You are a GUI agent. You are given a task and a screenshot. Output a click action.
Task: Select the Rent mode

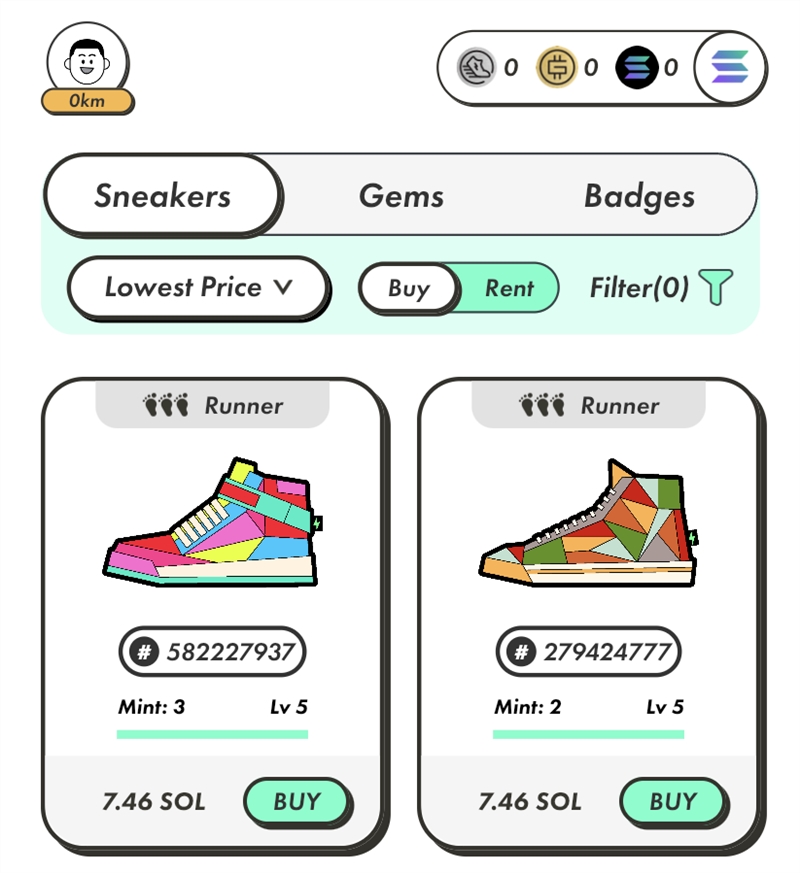pyautogui.click(x=509, y=288)
